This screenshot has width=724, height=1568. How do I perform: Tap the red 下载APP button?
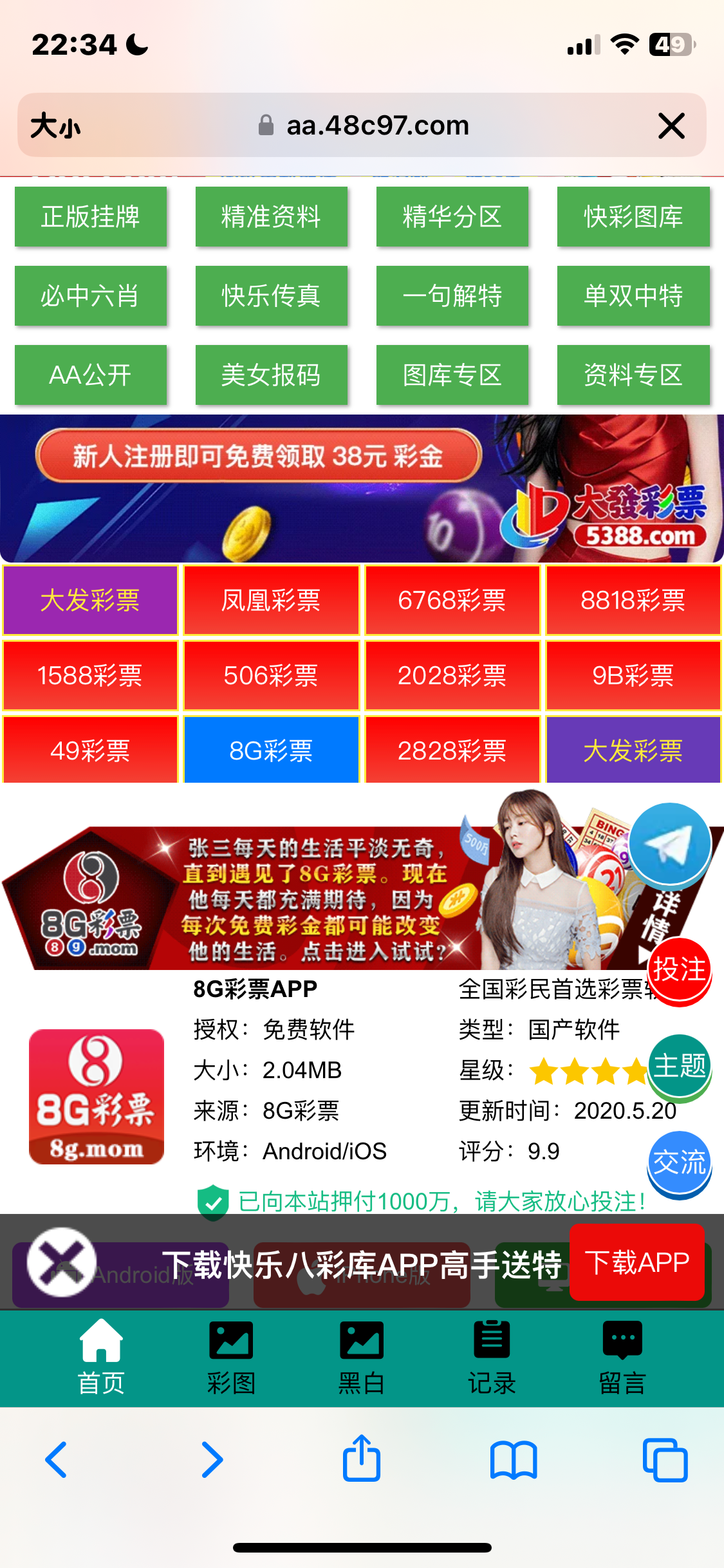(x=637, y=1262)
